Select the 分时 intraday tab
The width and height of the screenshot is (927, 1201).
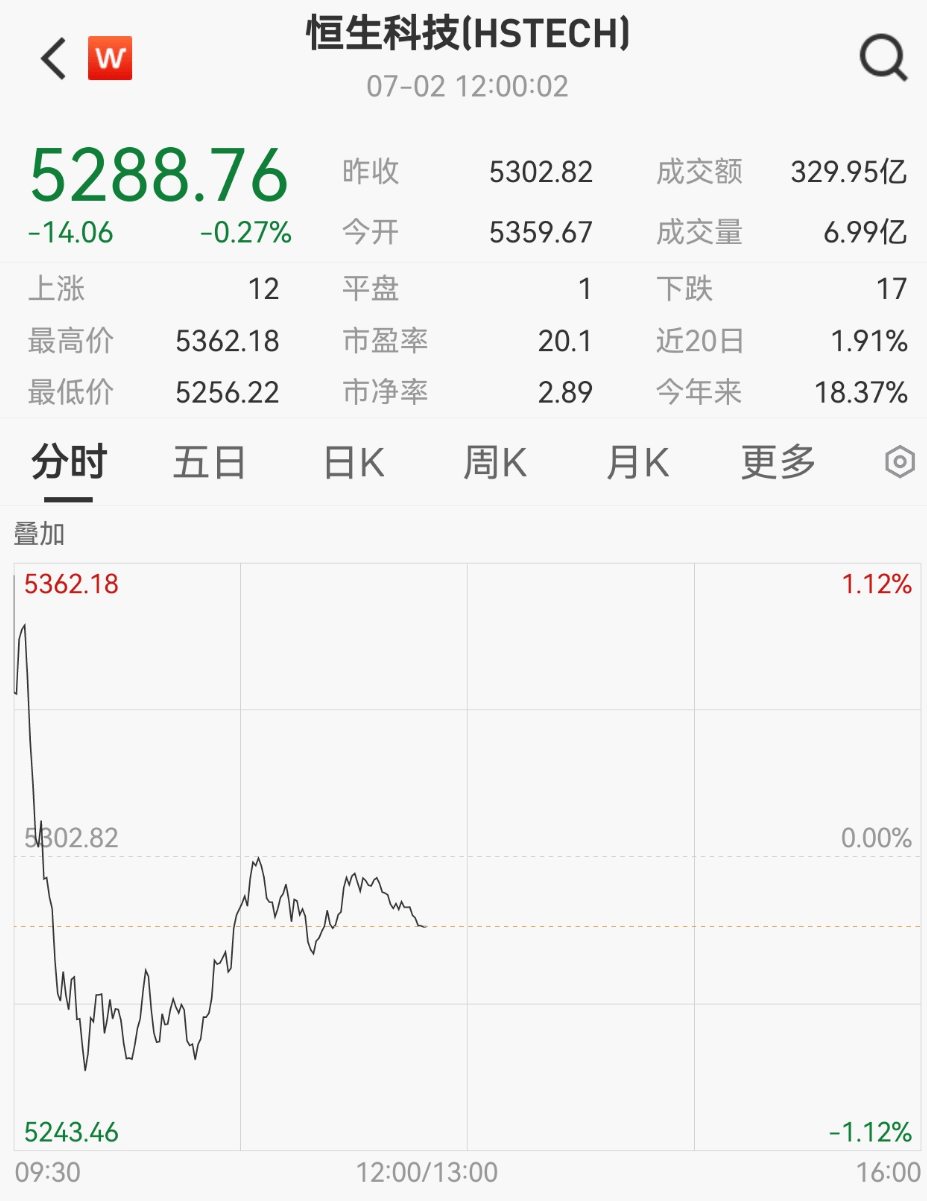point(69,463)
